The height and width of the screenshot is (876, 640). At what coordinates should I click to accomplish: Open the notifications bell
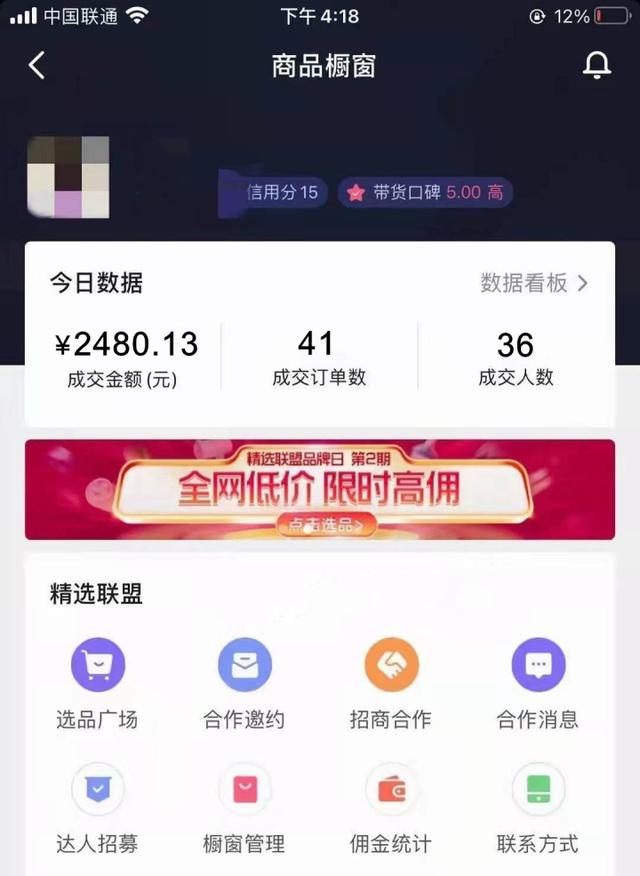[x=596, y=66]
